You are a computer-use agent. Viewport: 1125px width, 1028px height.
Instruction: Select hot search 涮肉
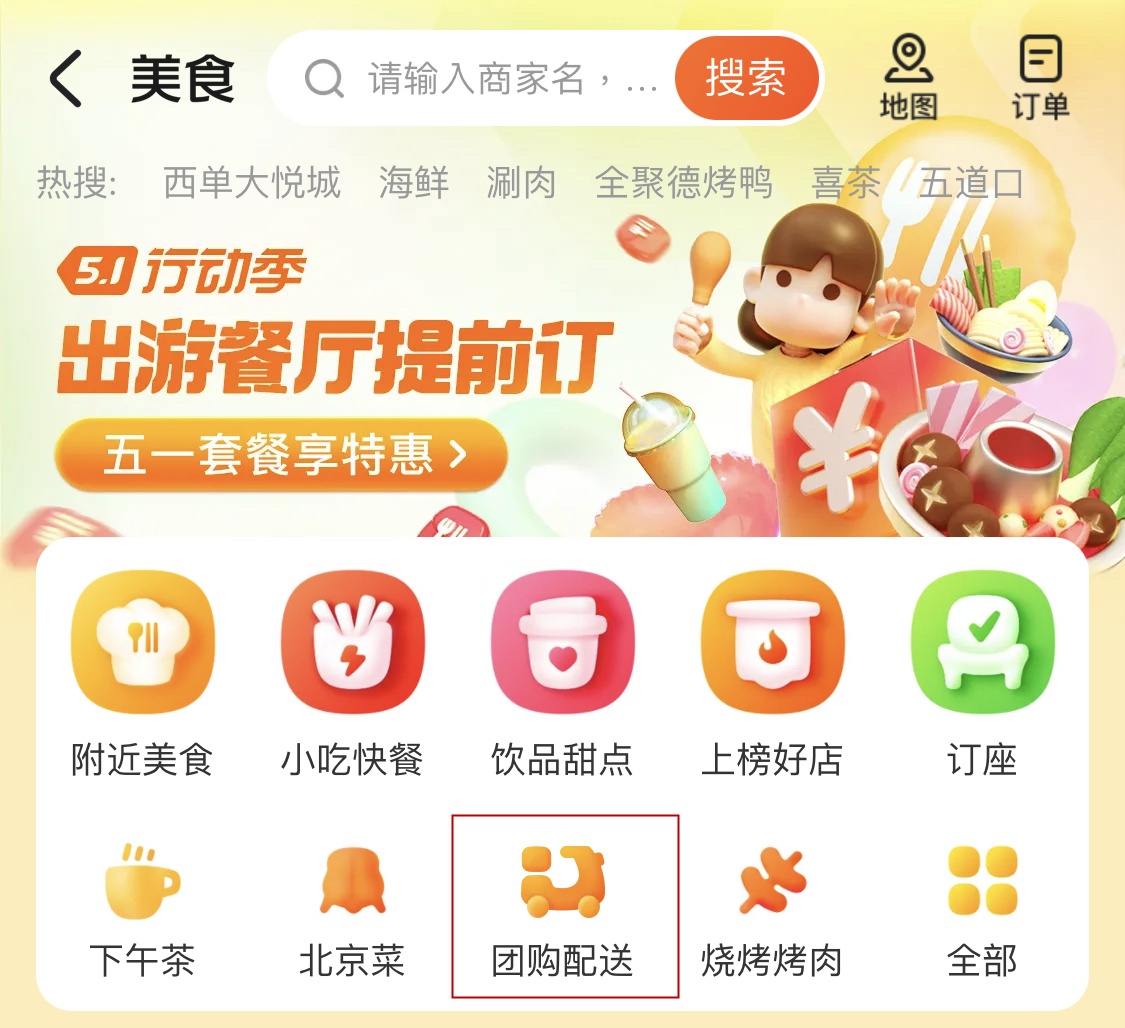521,183
